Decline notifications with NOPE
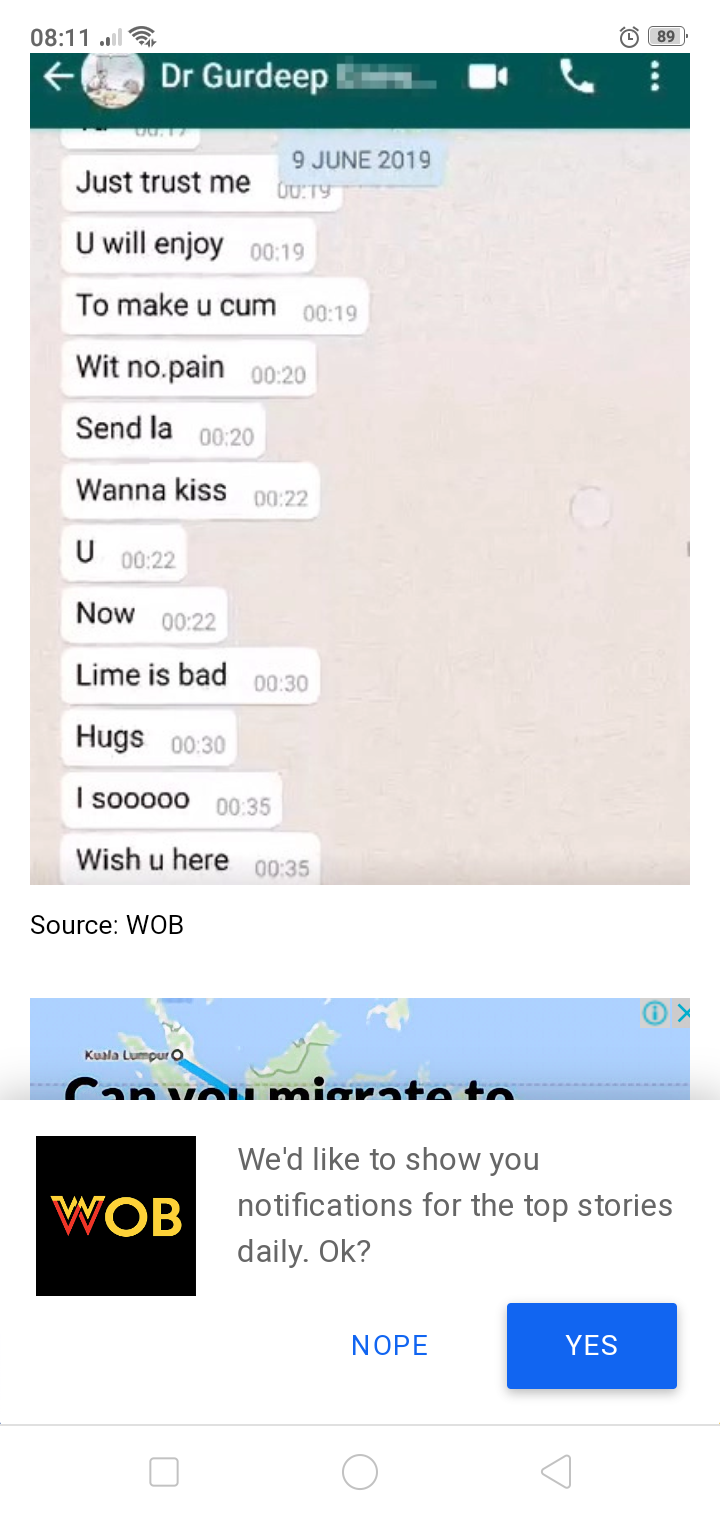The image size is (720, 1520). (390, 1345)
